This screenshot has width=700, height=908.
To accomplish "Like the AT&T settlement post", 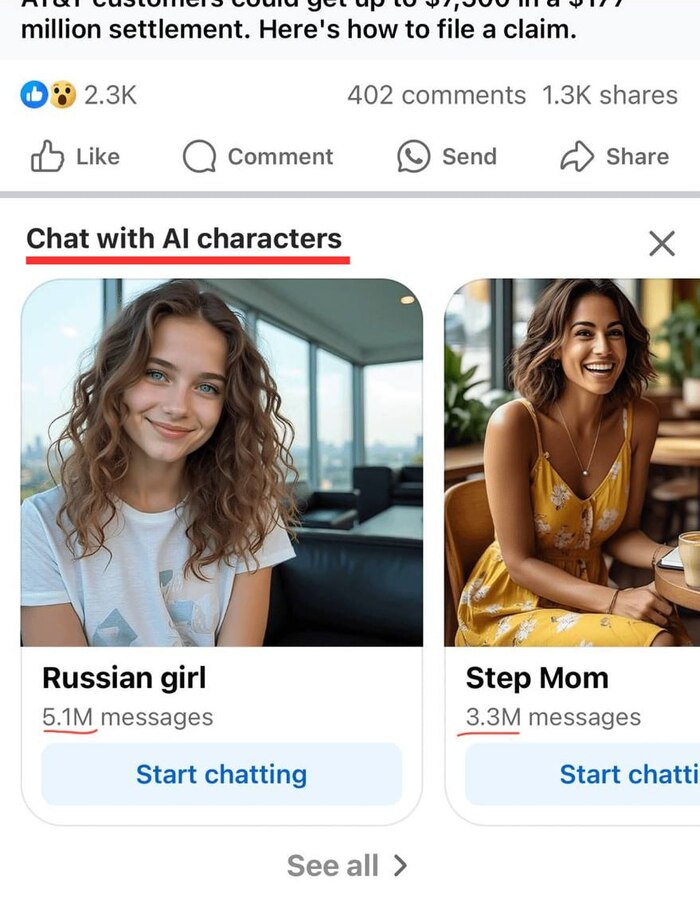I will pos(75,157).
